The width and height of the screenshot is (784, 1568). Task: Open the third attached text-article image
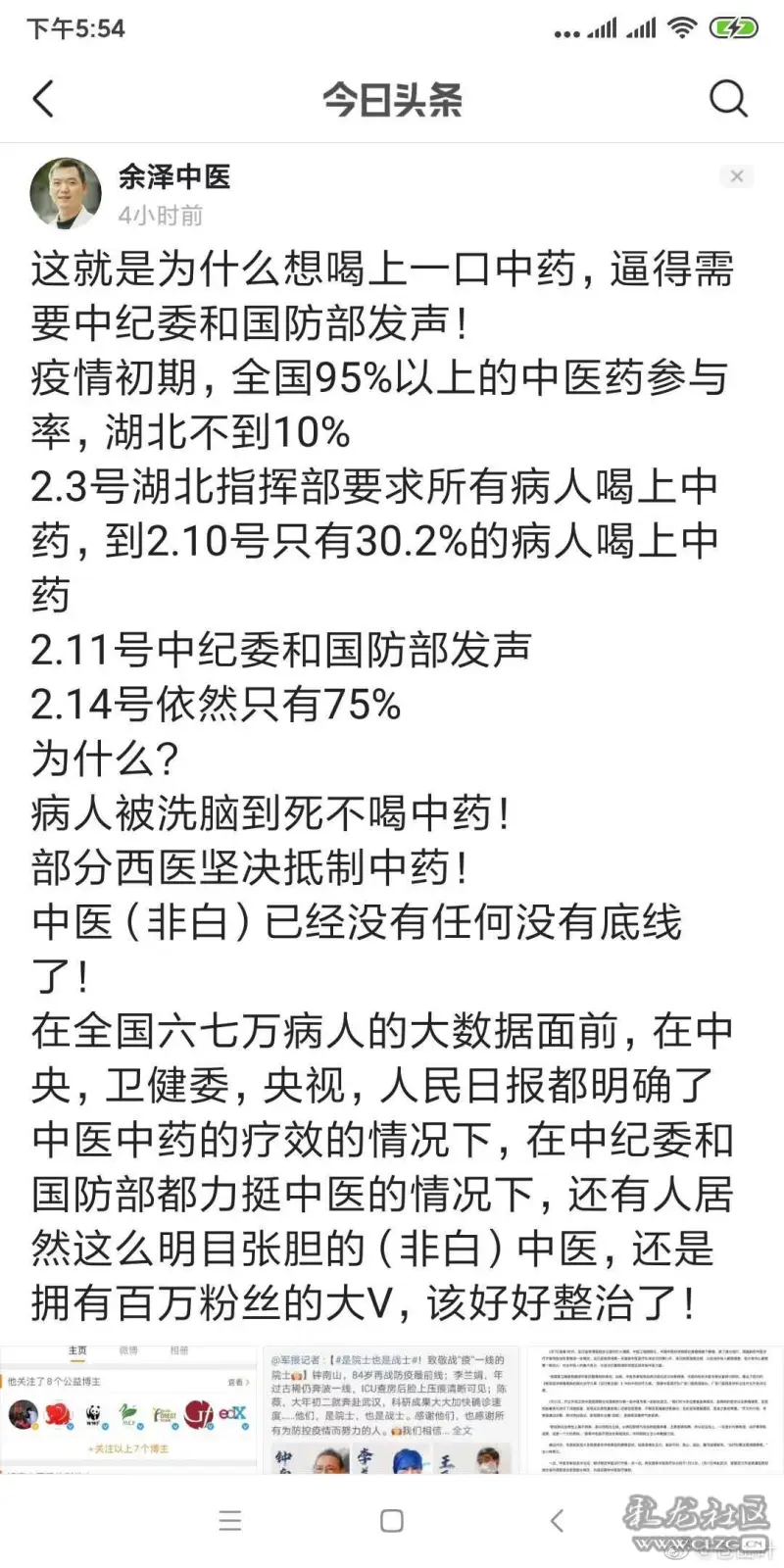(x=655, y=1409)
